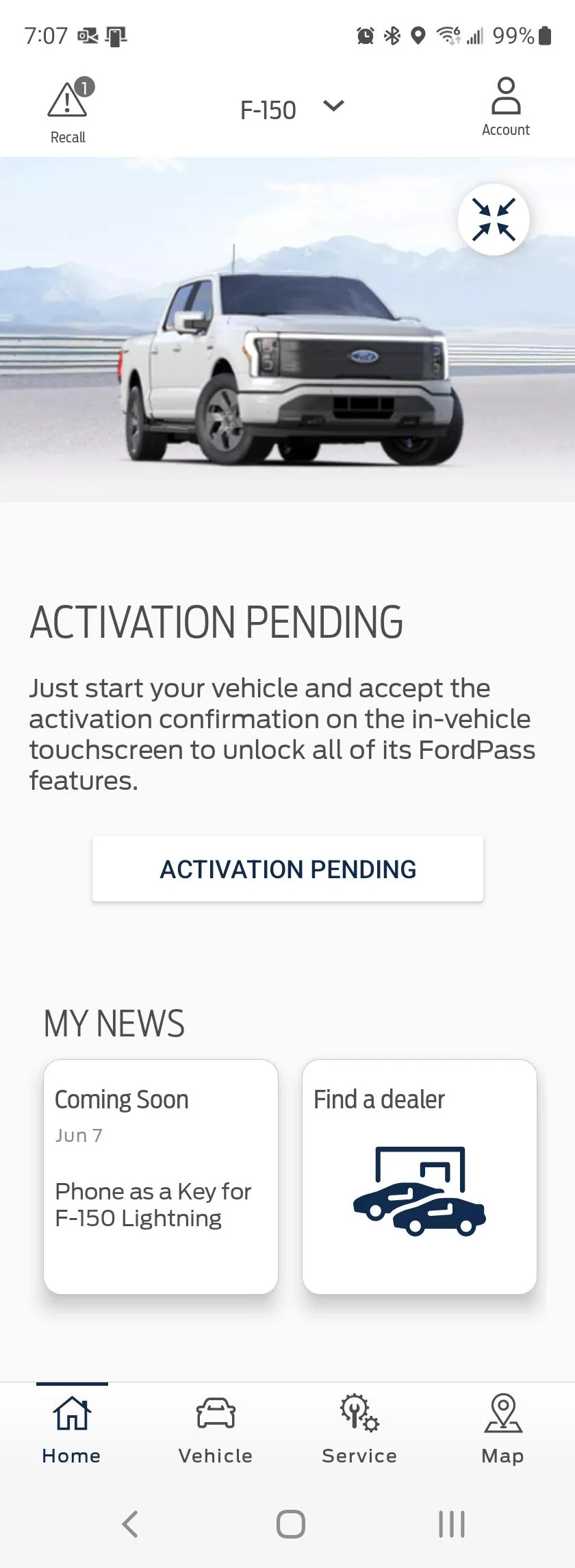Image resolution: width=575 pixels, height=1568 pixels.
Task: Go to the Home tab
Action: tap(71, 1430)
